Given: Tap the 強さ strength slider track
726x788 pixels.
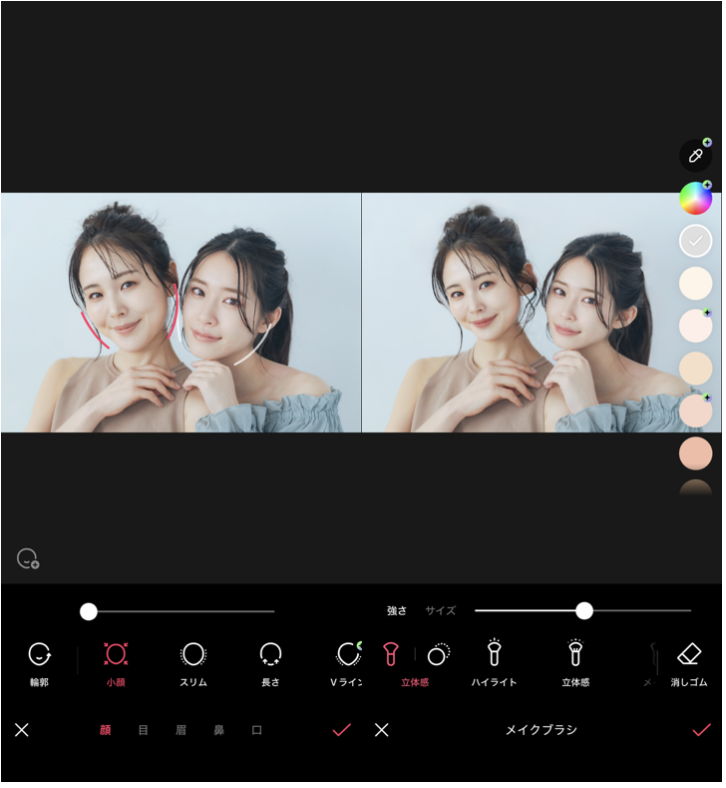Looking at the screenshot, I should point(640,611).
